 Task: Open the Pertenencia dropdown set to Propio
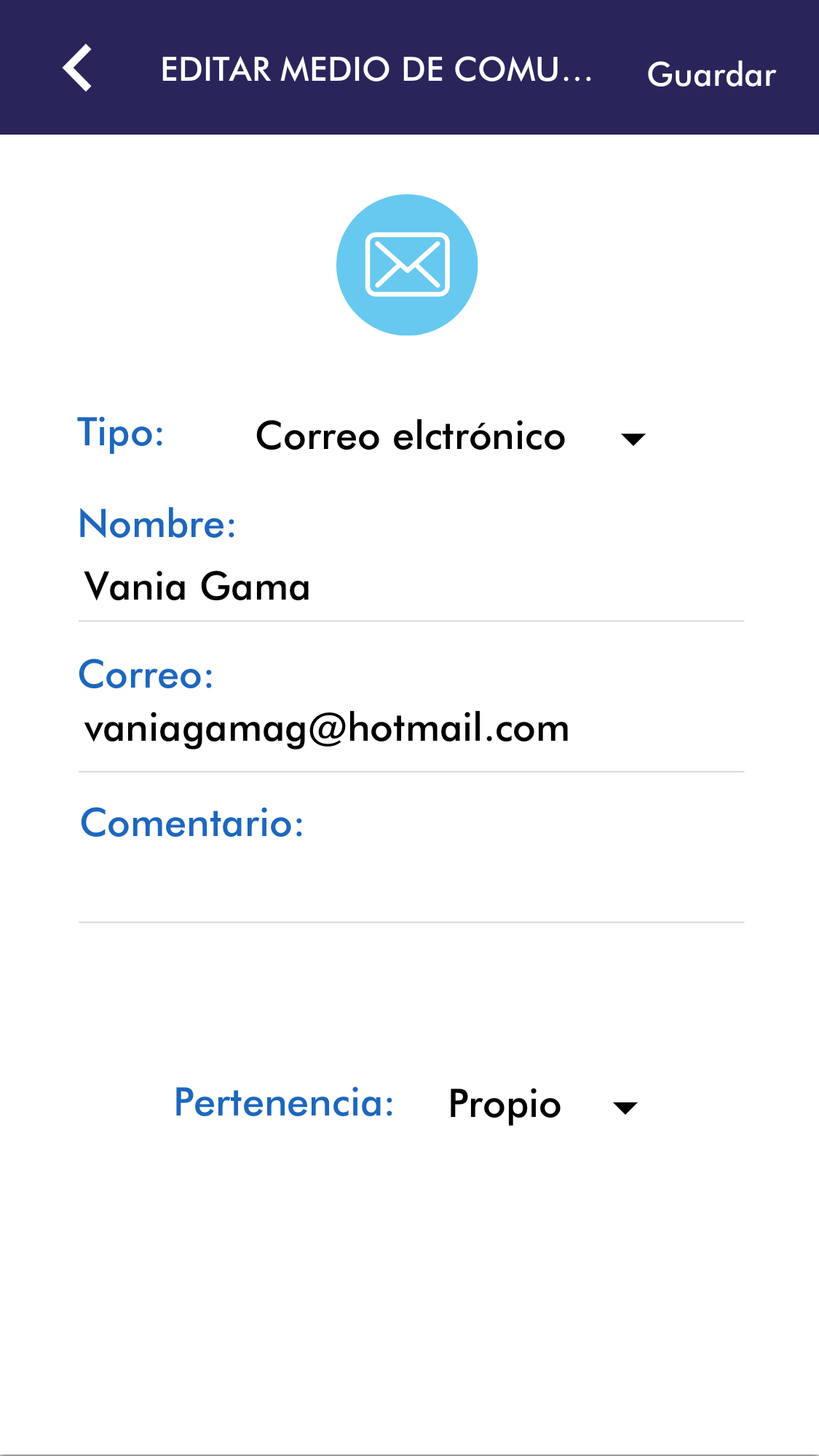pos(542,1105)
